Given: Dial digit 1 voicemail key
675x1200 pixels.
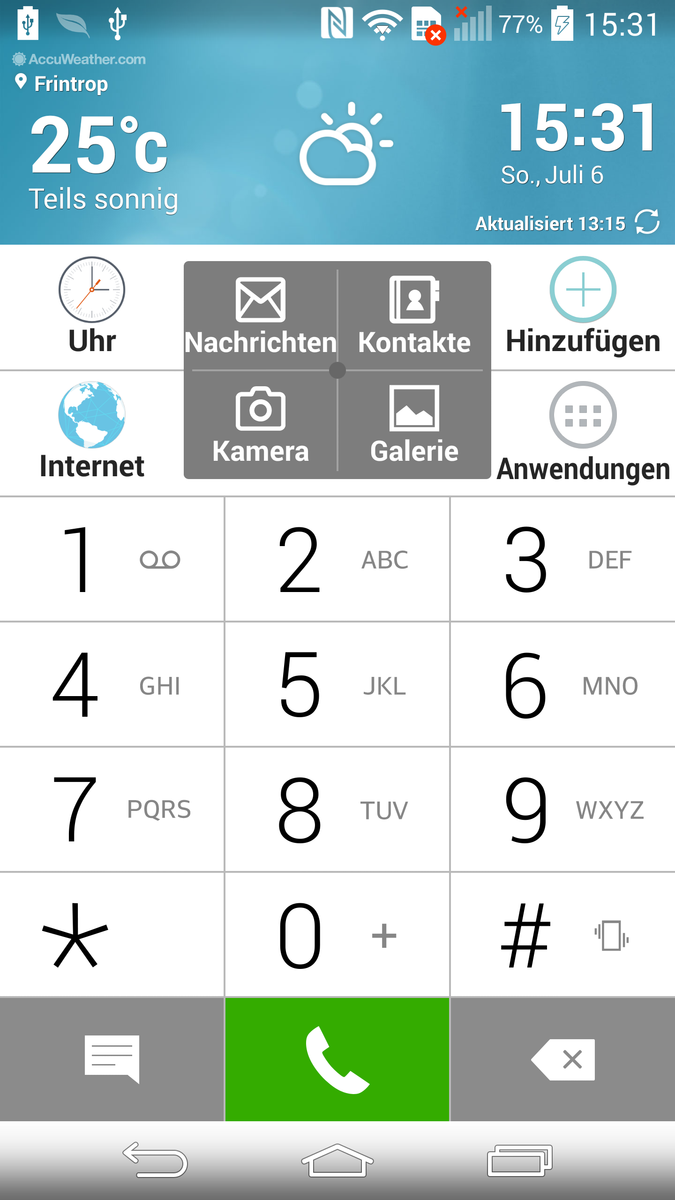Looking at the screenshot, I should (x=112, y=559).
